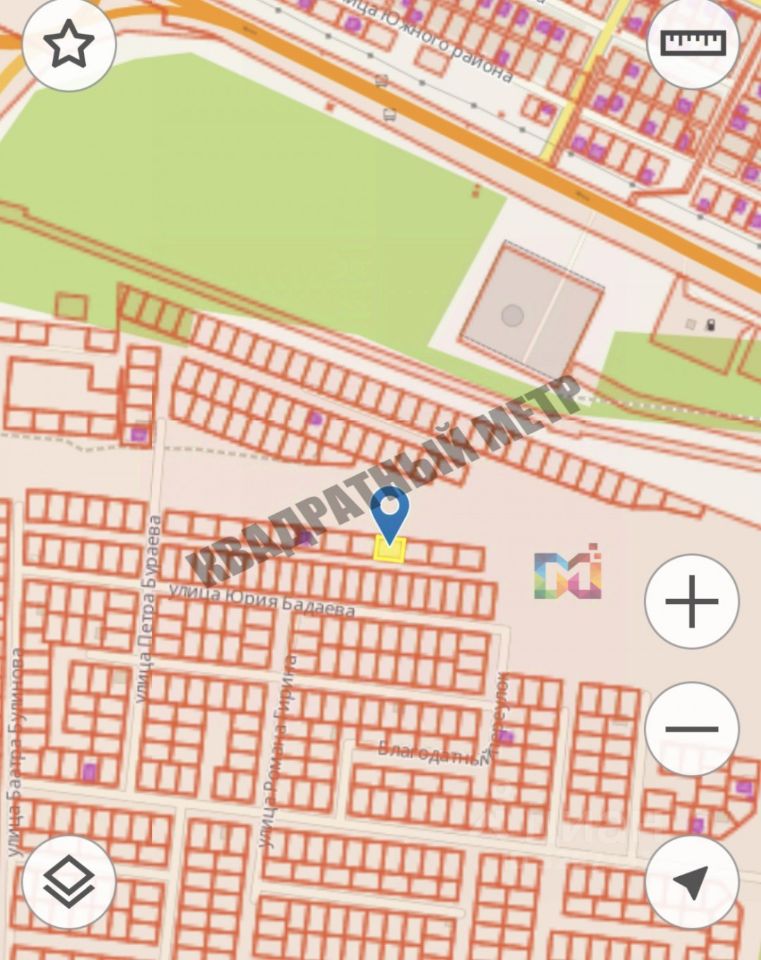761x960 pixels.
Task: Zoom in with the plus button
Action: coord(692,602)
